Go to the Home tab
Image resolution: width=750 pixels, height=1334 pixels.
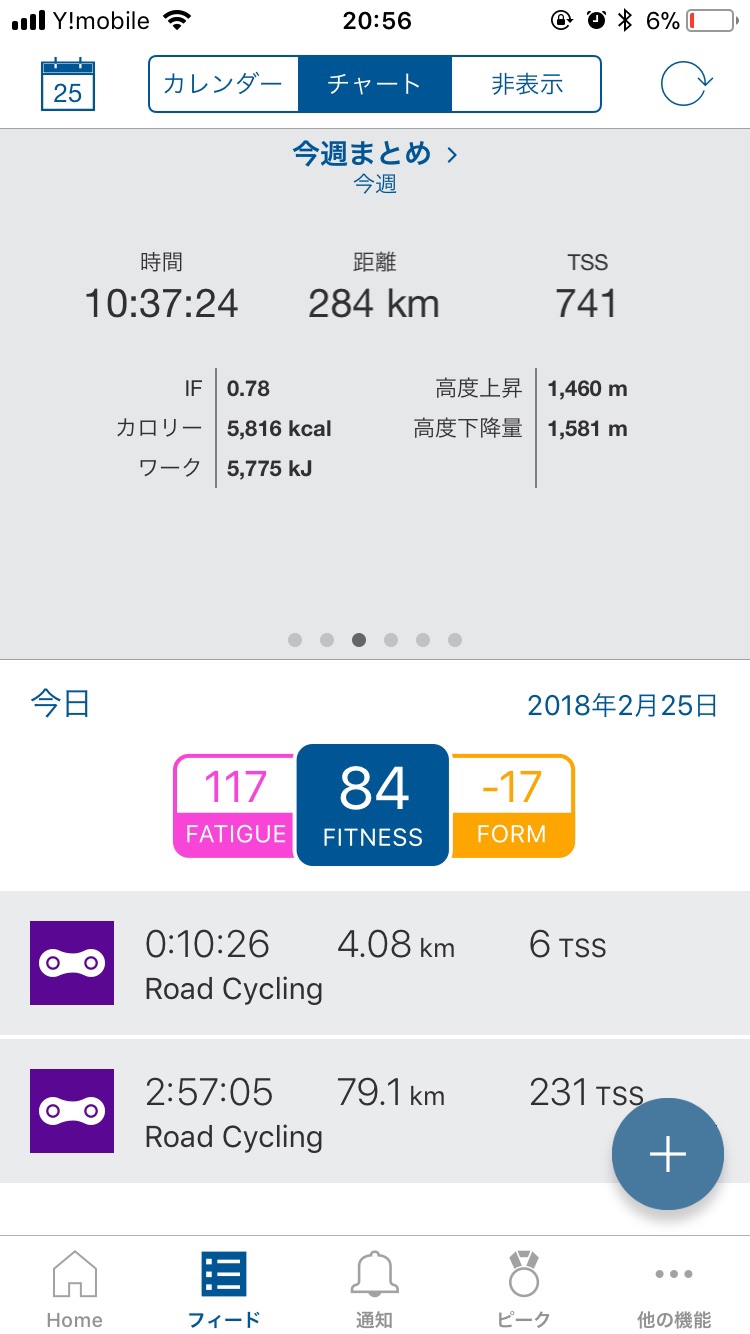(75, 1289)
